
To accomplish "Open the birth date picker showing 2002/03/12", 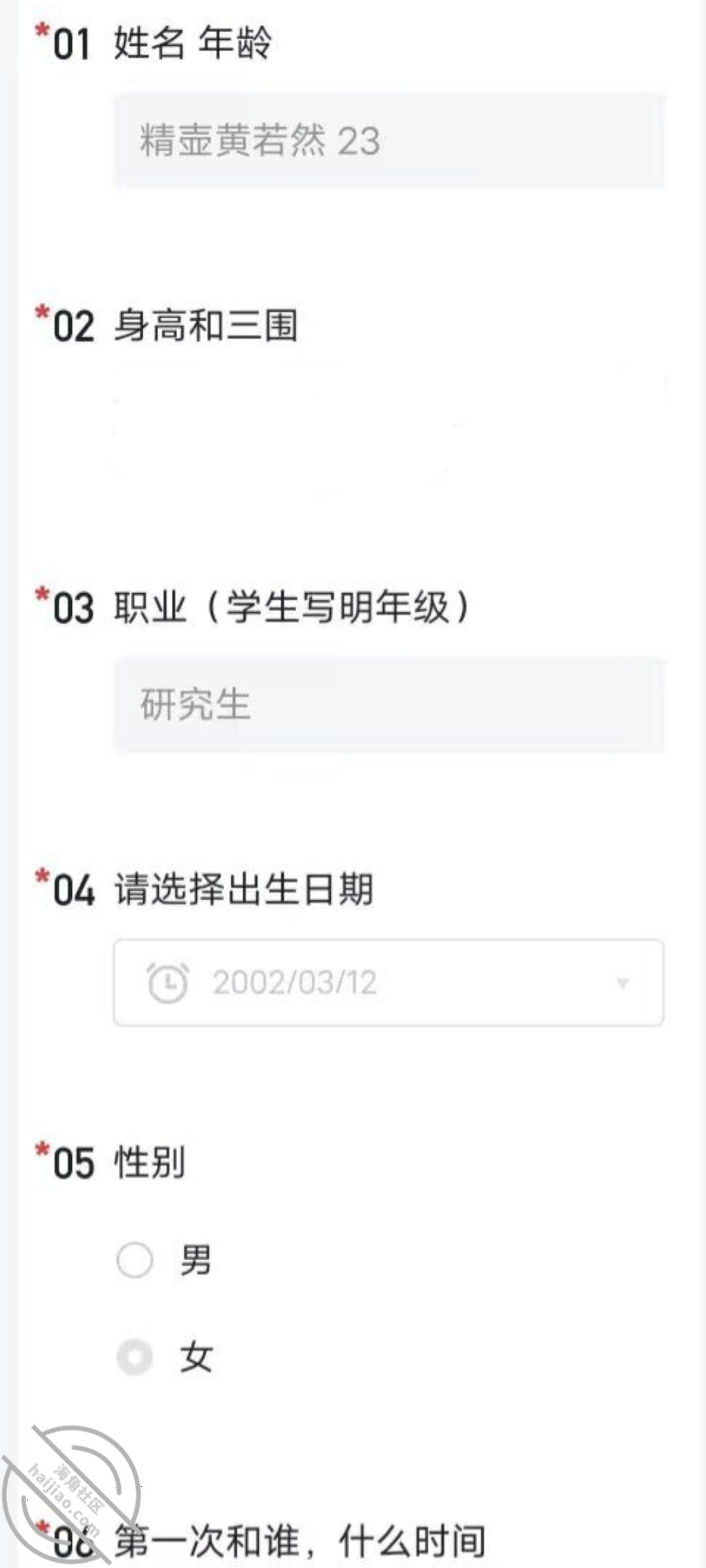I will coord(389,982).
